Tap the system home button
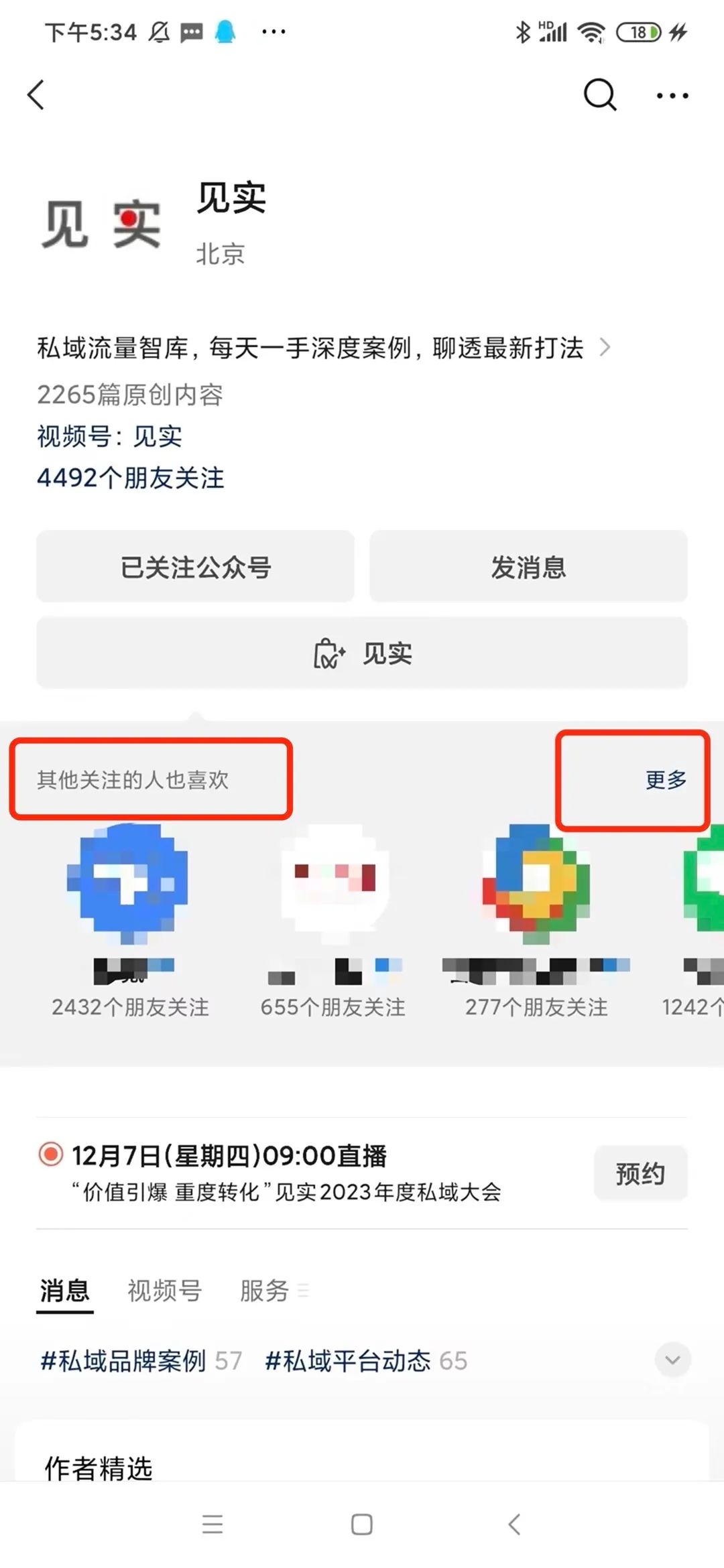Image resolution: width=724 pixels, height=1568 pixels. [362, 1524]
